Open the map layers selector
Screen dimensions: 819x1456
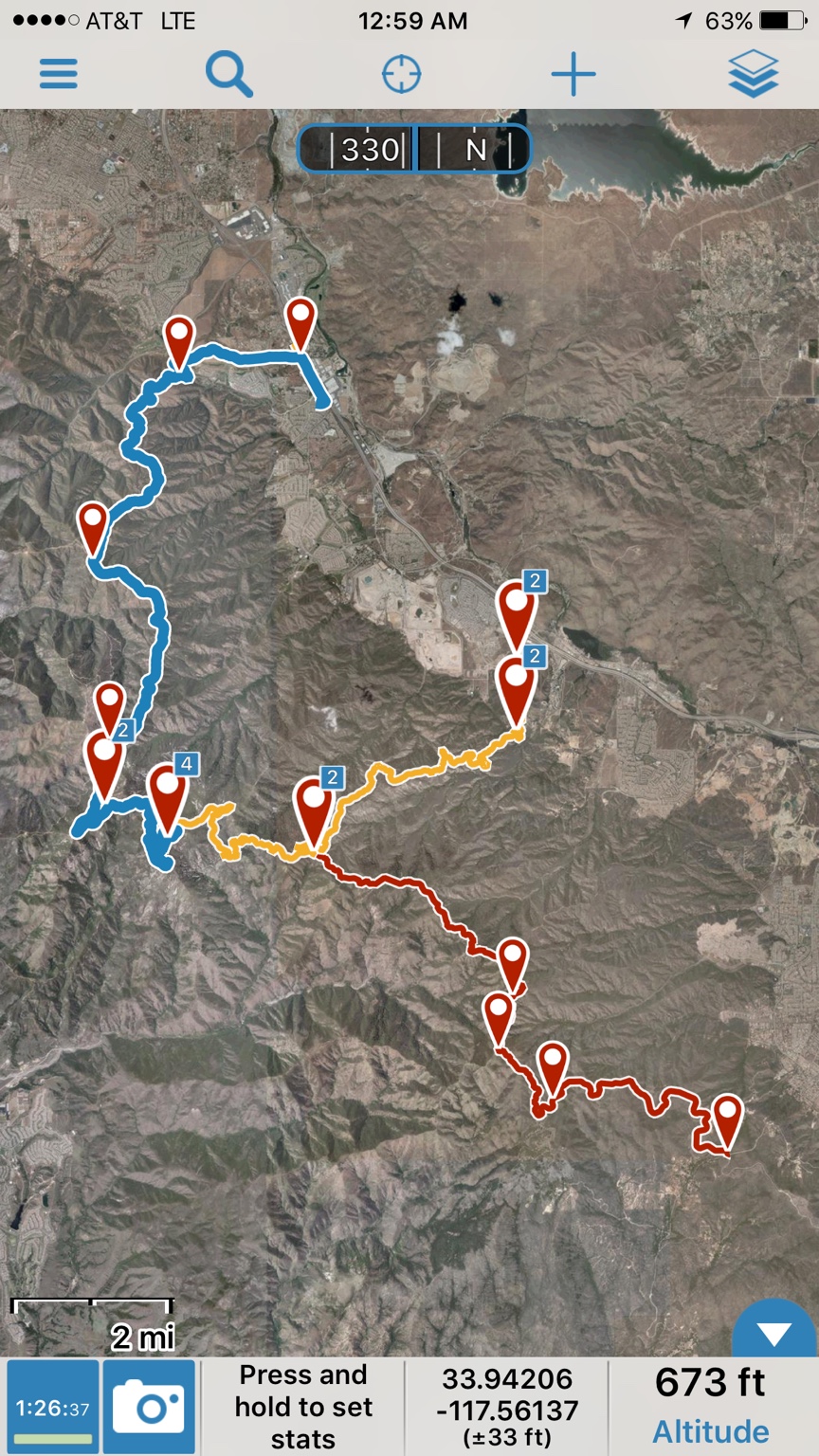754,74
